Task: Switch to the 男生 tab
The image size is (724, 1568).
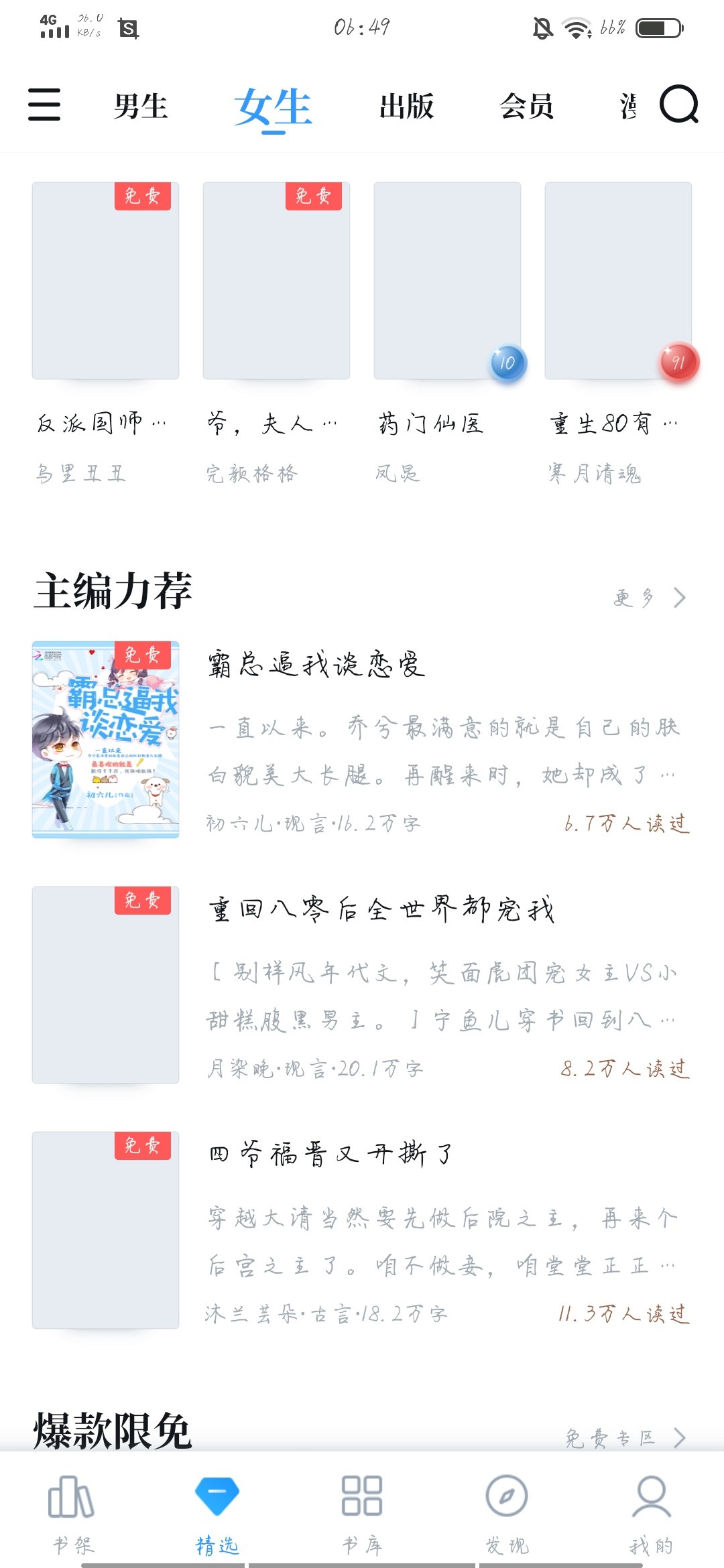Action: [x=140, y=107]
